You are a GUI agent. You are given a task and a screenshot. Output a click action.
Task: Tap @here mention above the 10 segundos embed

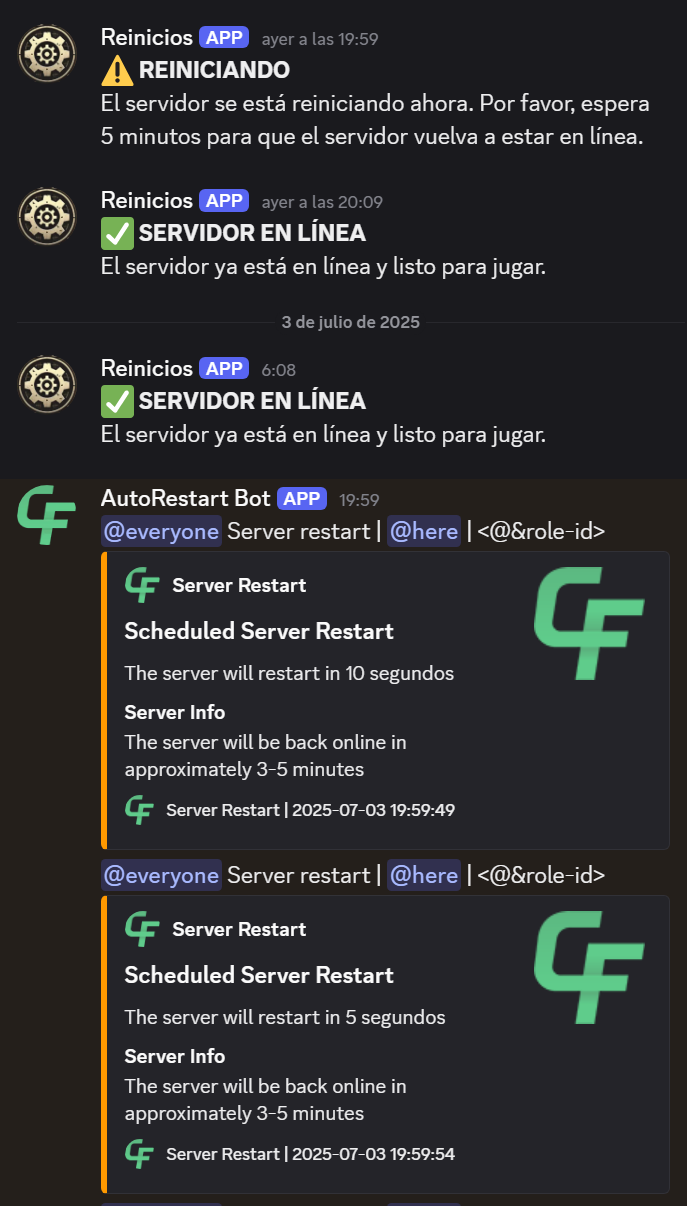tap(424, 532)
